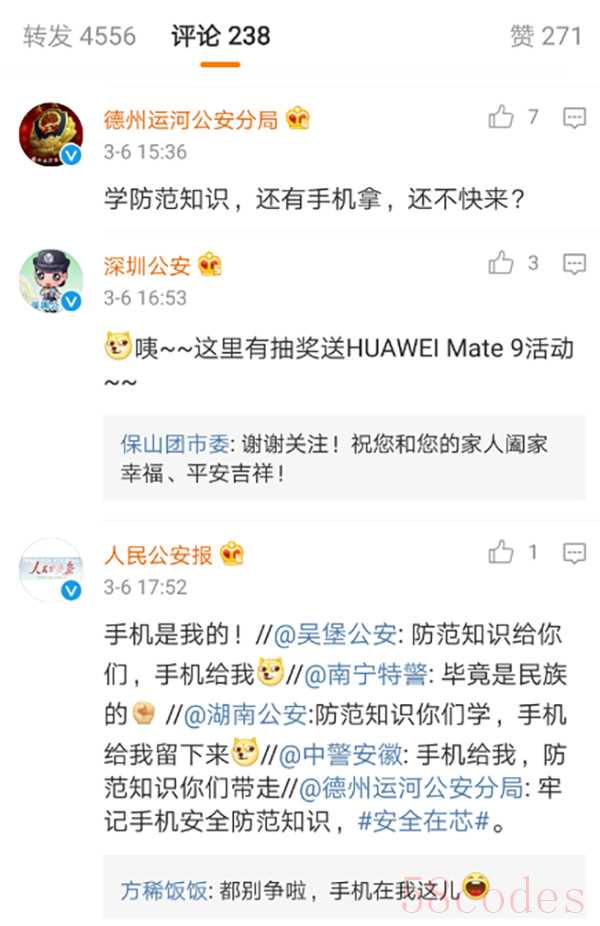Switch to the 赞 271 tab
This screenshot has height=926, width=600.
click(x=545, y=36)
